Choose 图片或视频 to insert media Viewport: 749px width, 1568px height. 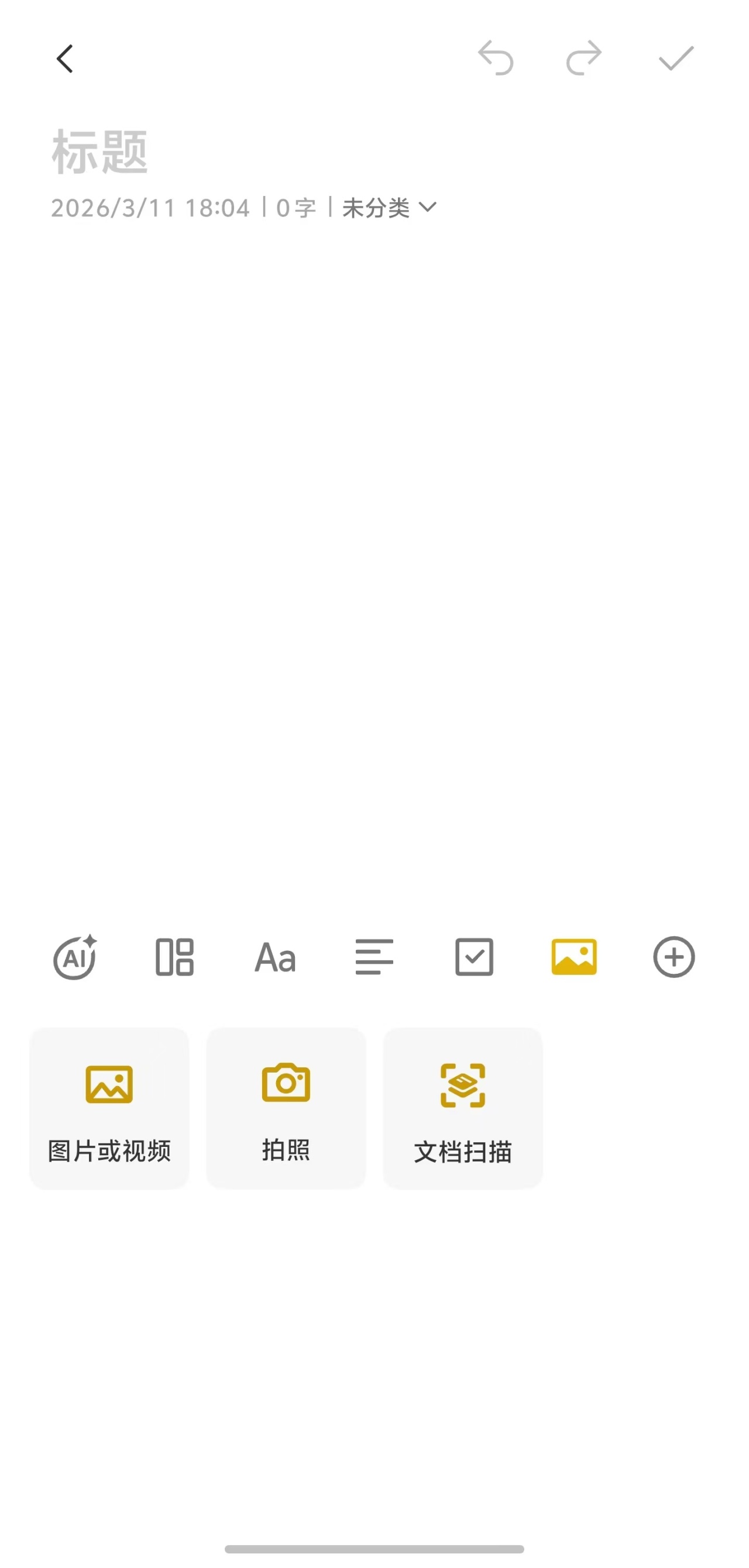pos(109,1108)
